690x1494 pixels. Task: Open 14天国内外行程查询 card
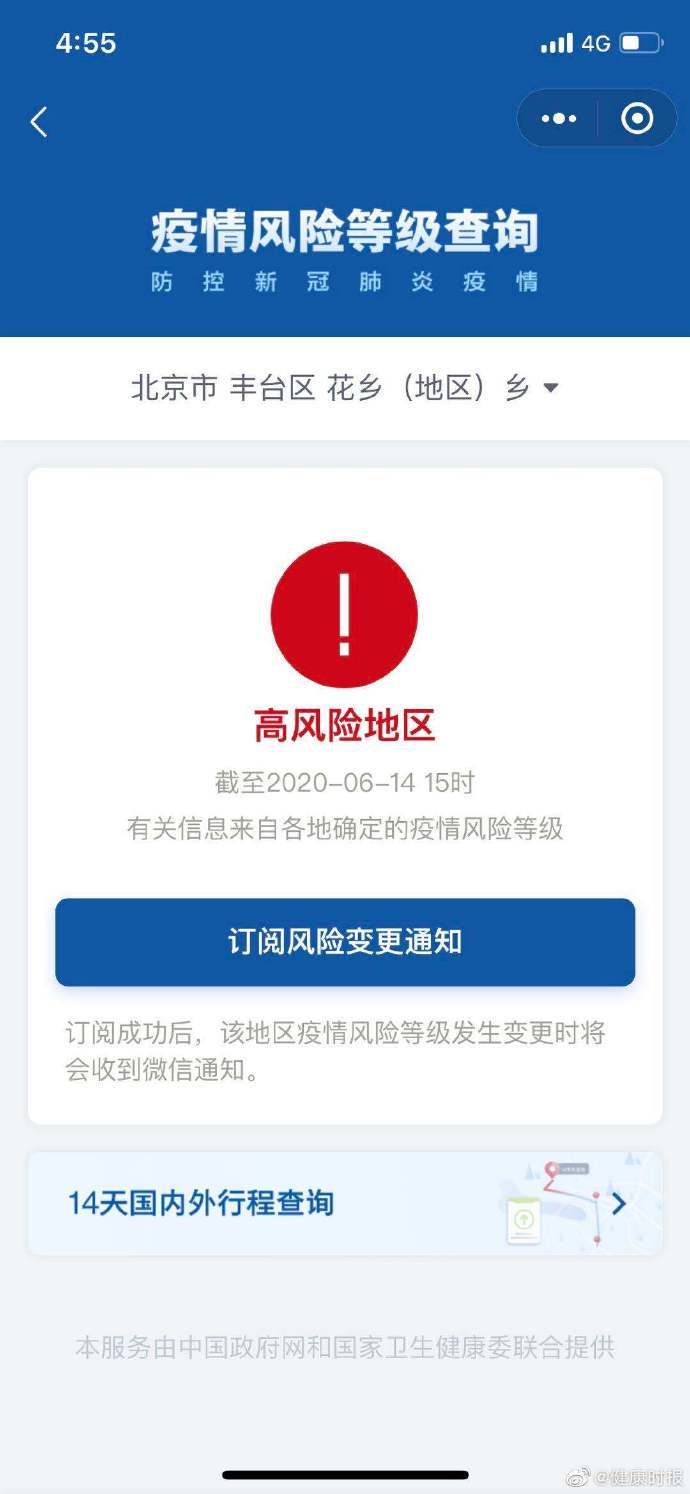345,1203
